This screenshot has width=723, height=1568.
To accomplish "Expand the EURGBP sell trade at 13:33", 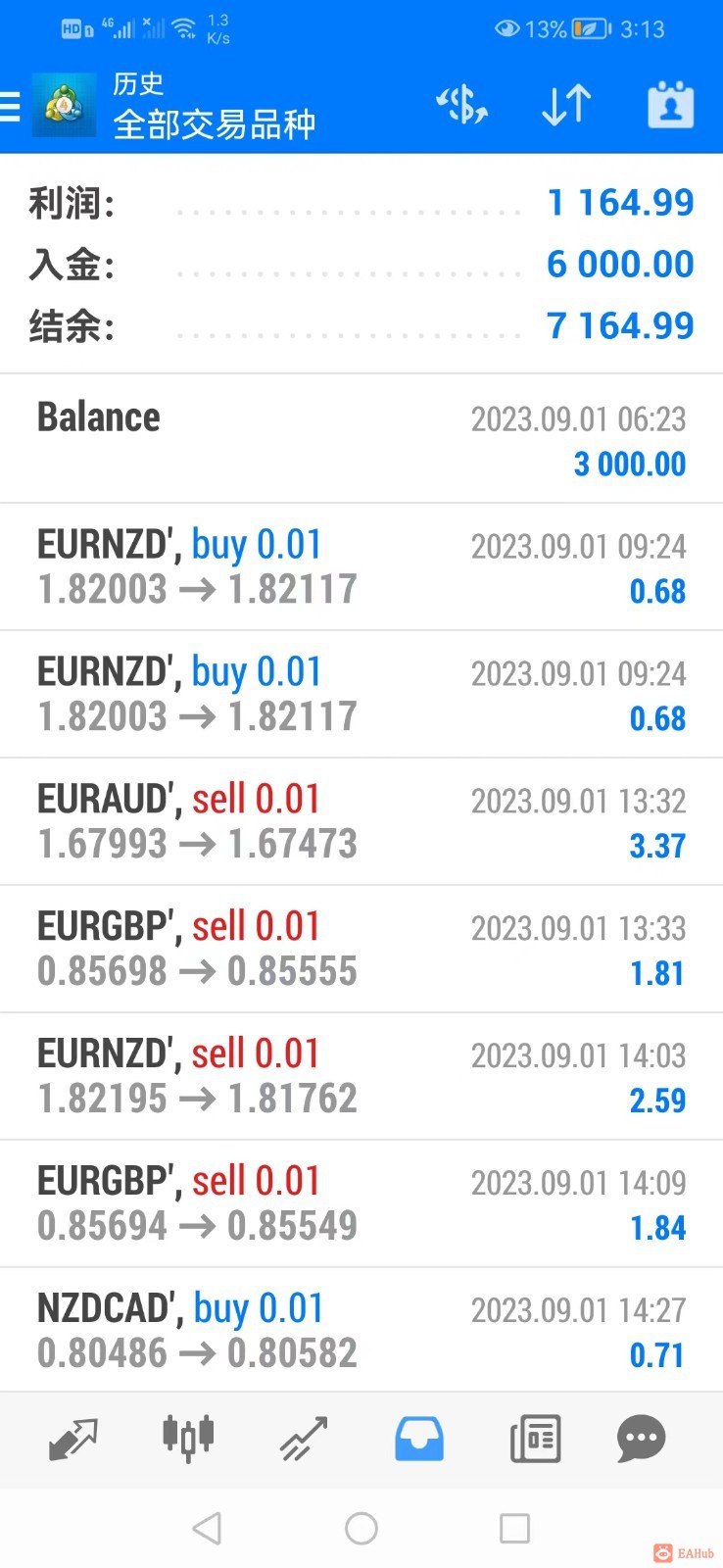I will 361,949.
